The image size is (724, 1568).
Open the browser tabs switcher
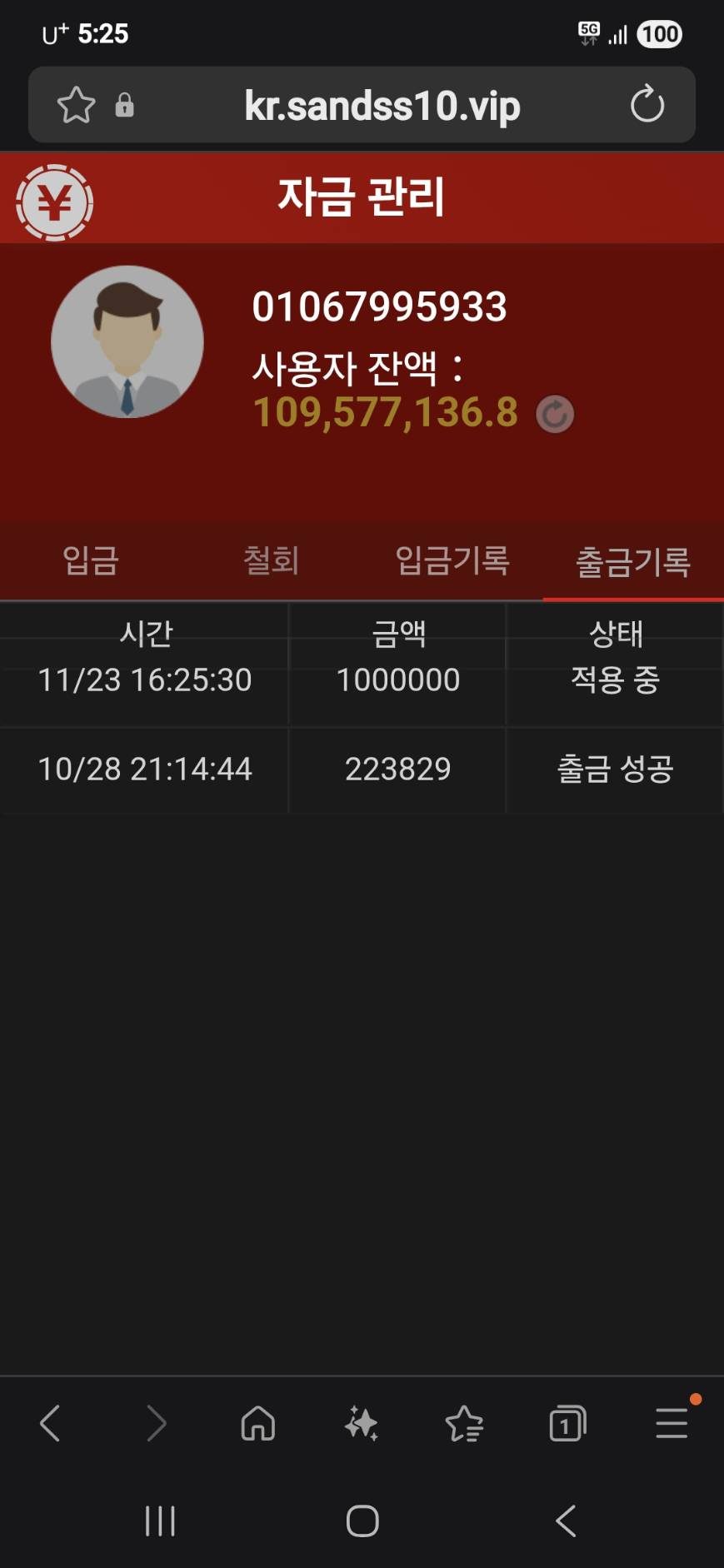pos(567,1423)
